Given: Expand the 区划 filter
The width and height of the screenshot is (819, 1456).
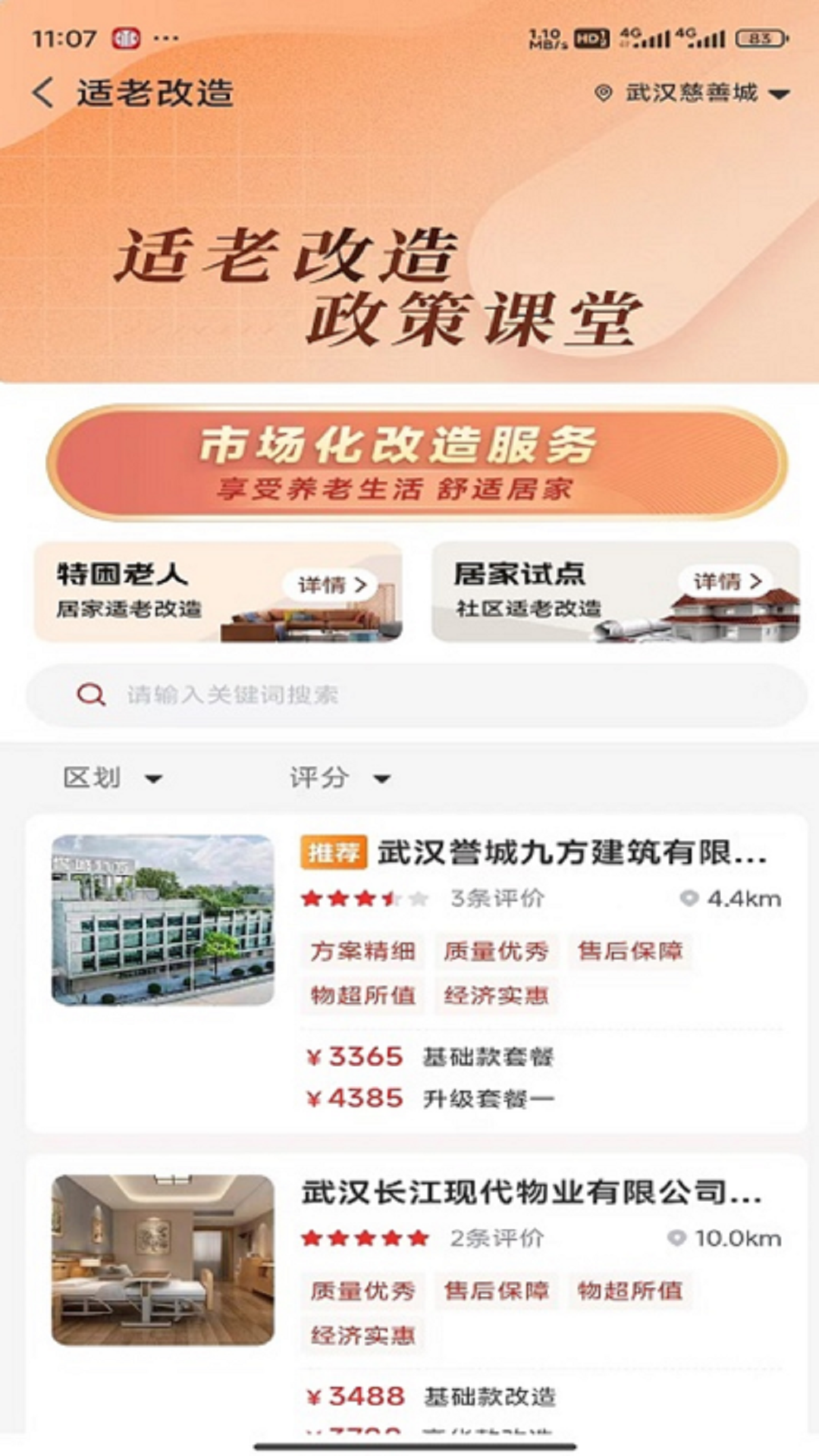Looking at the screenshot, I should pyautogui.click(x=112, y=777).
